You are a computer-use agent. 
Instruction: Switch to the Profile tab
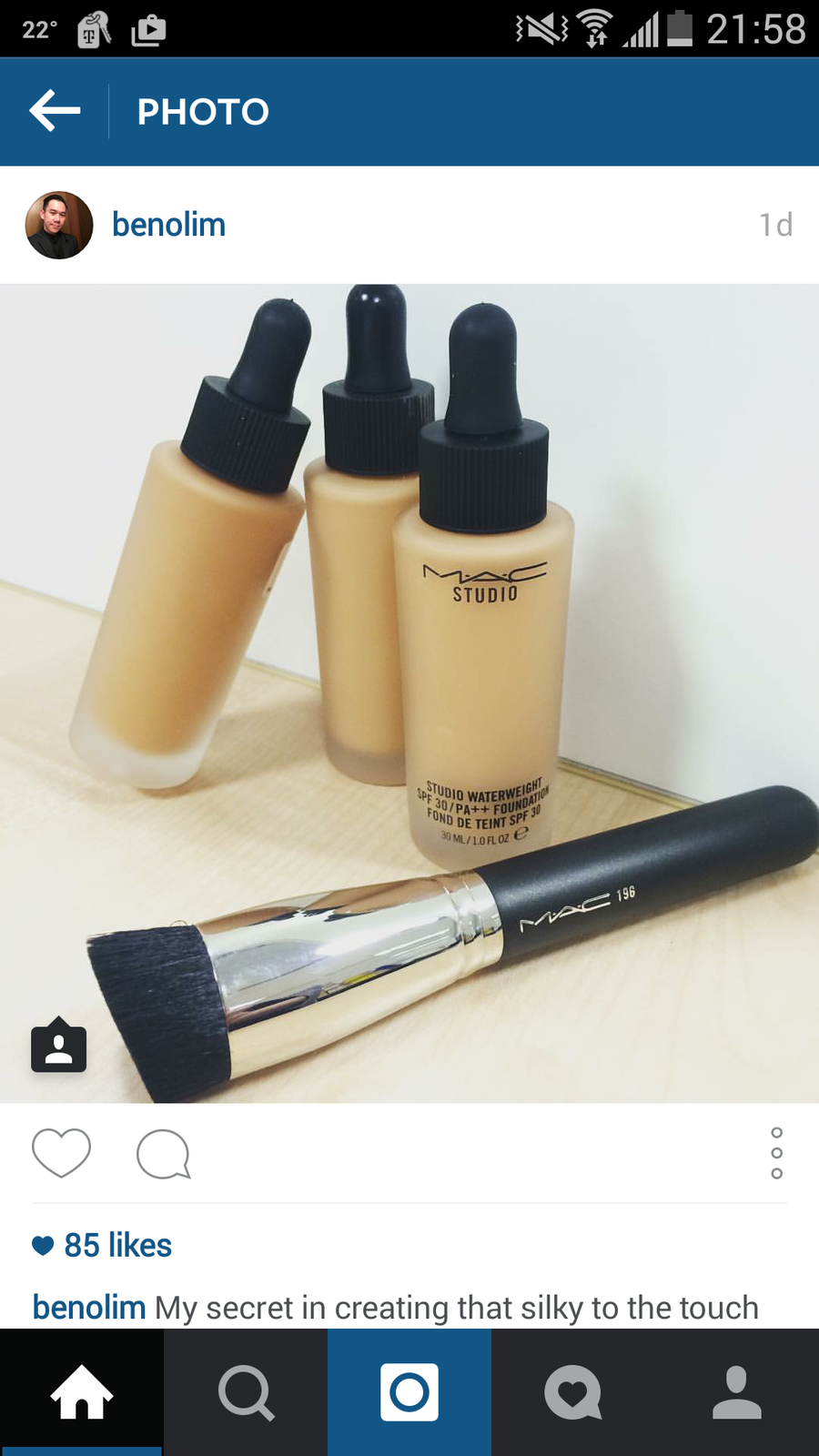(x=737, y=1392)
